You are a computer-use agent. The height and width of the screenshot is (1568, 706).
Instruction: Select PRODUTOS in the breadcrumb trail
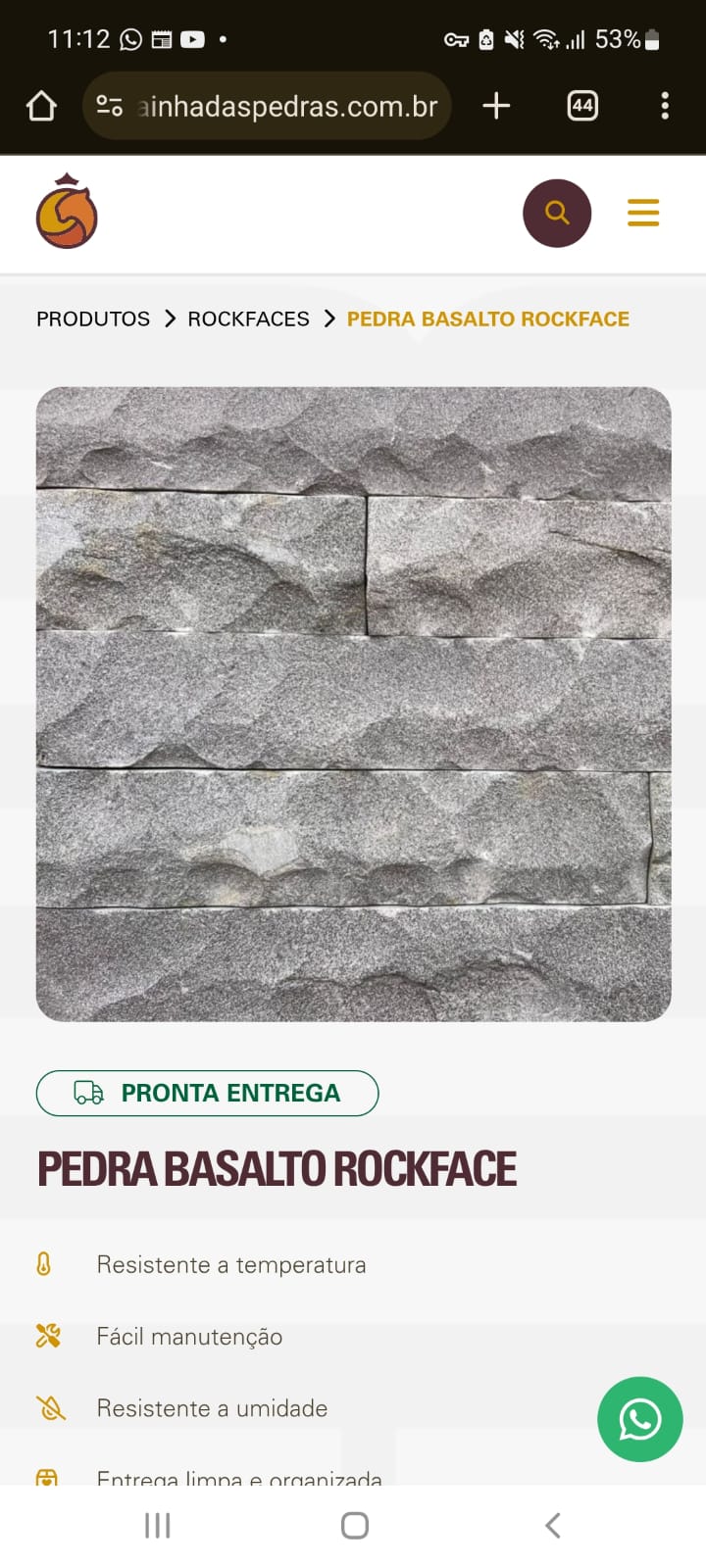point(92,318)
